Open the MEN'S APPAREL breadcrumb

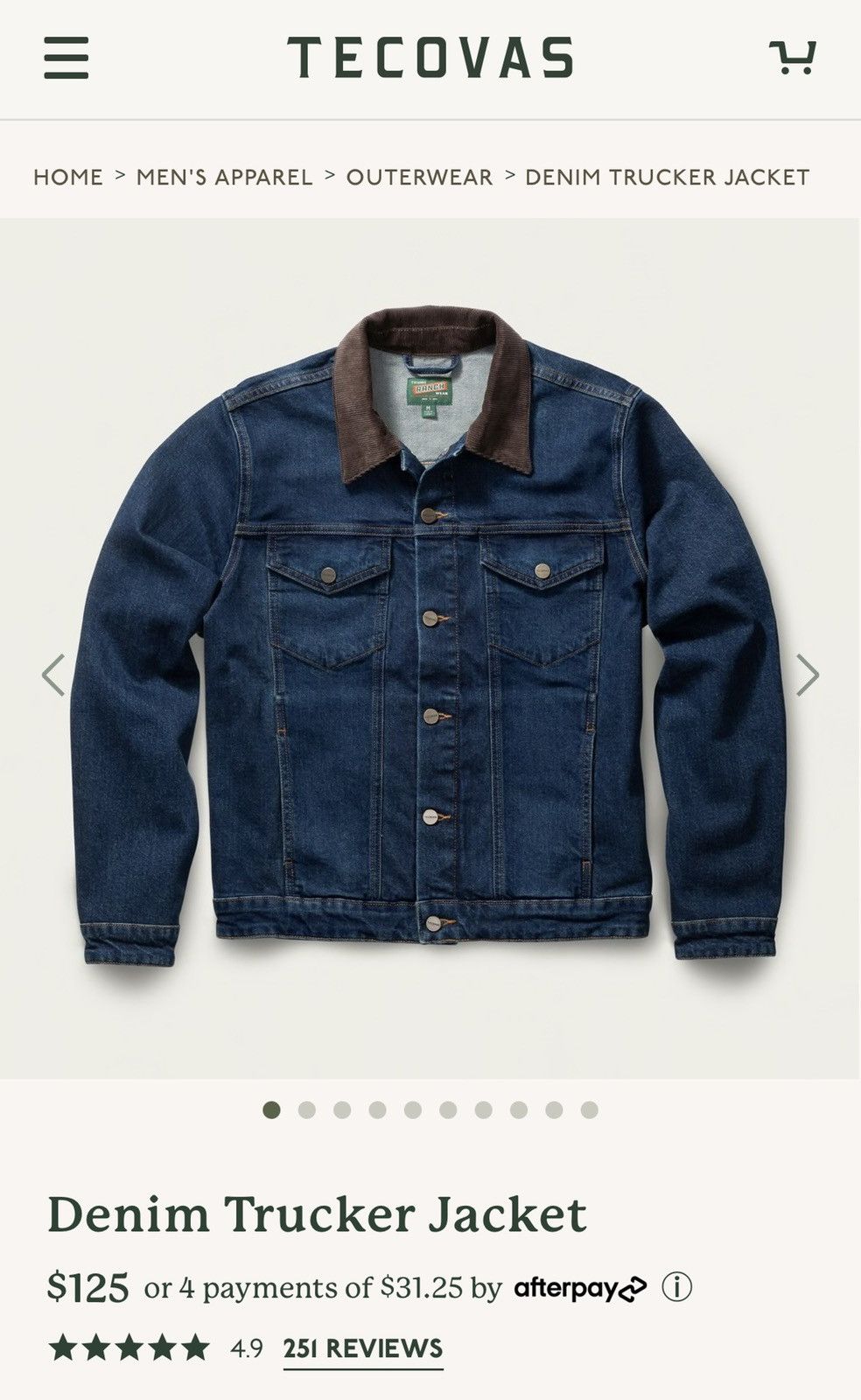tap(224, 177)
